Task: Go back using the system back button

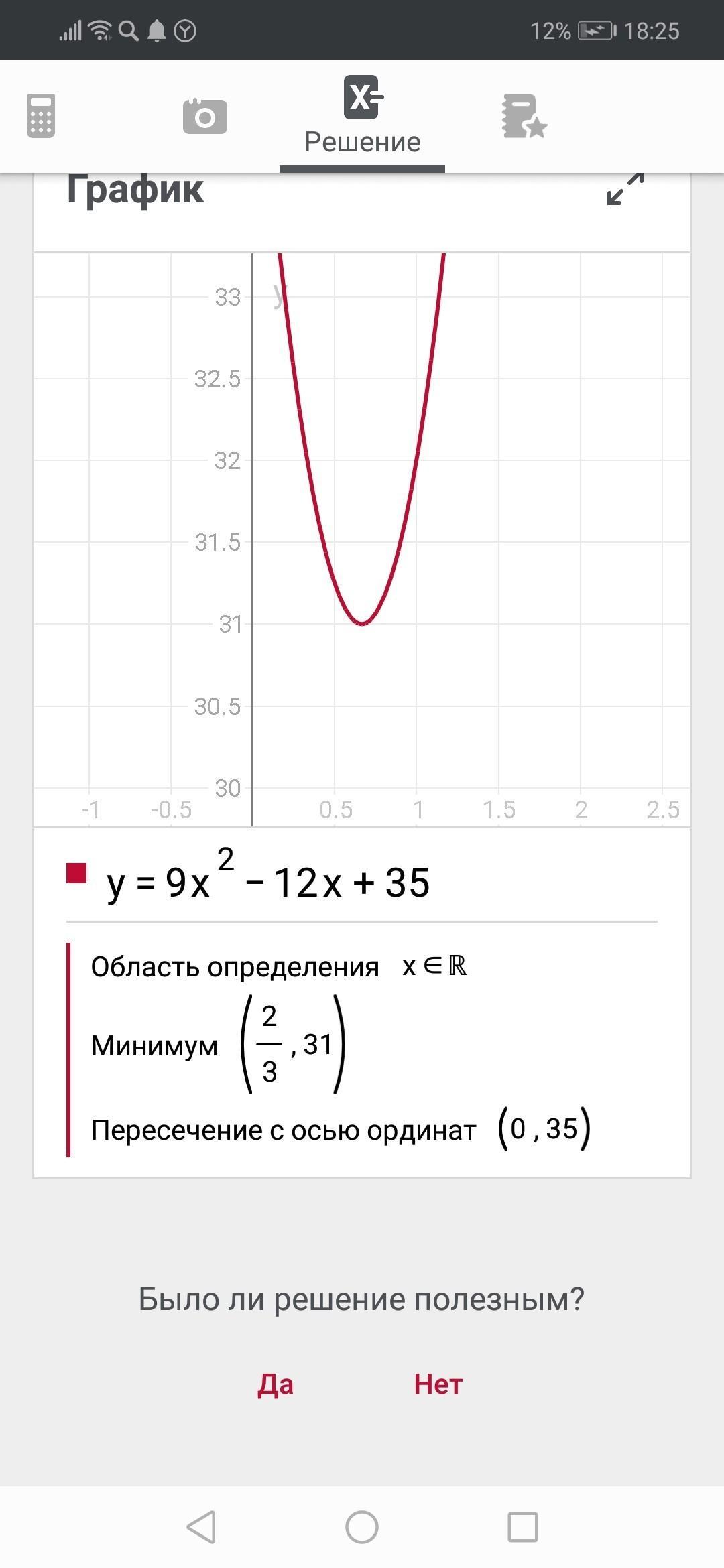Action: tap(201, 1527)
